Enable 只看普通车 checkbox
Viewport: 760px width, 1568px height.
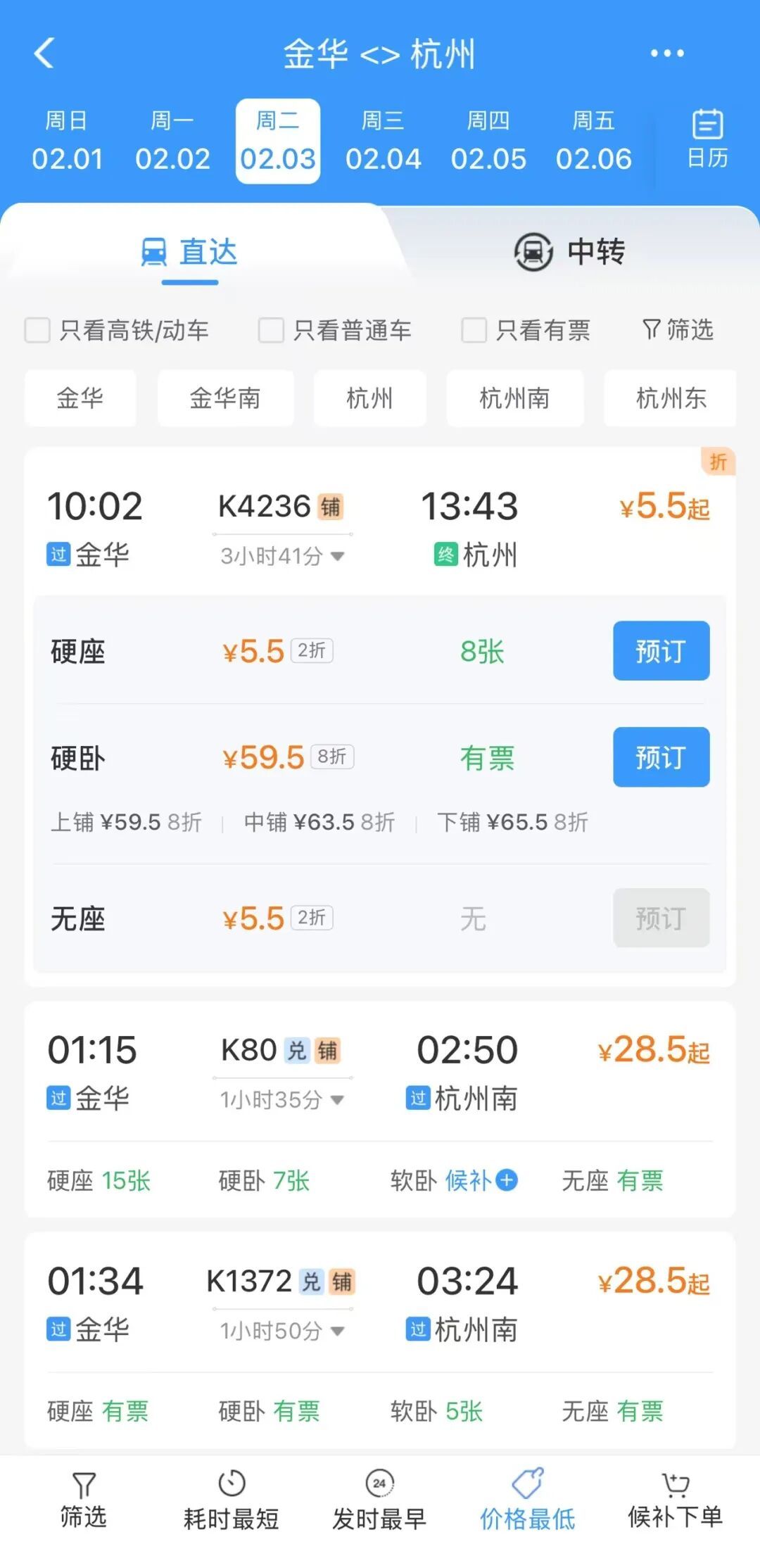click(270, 329)
